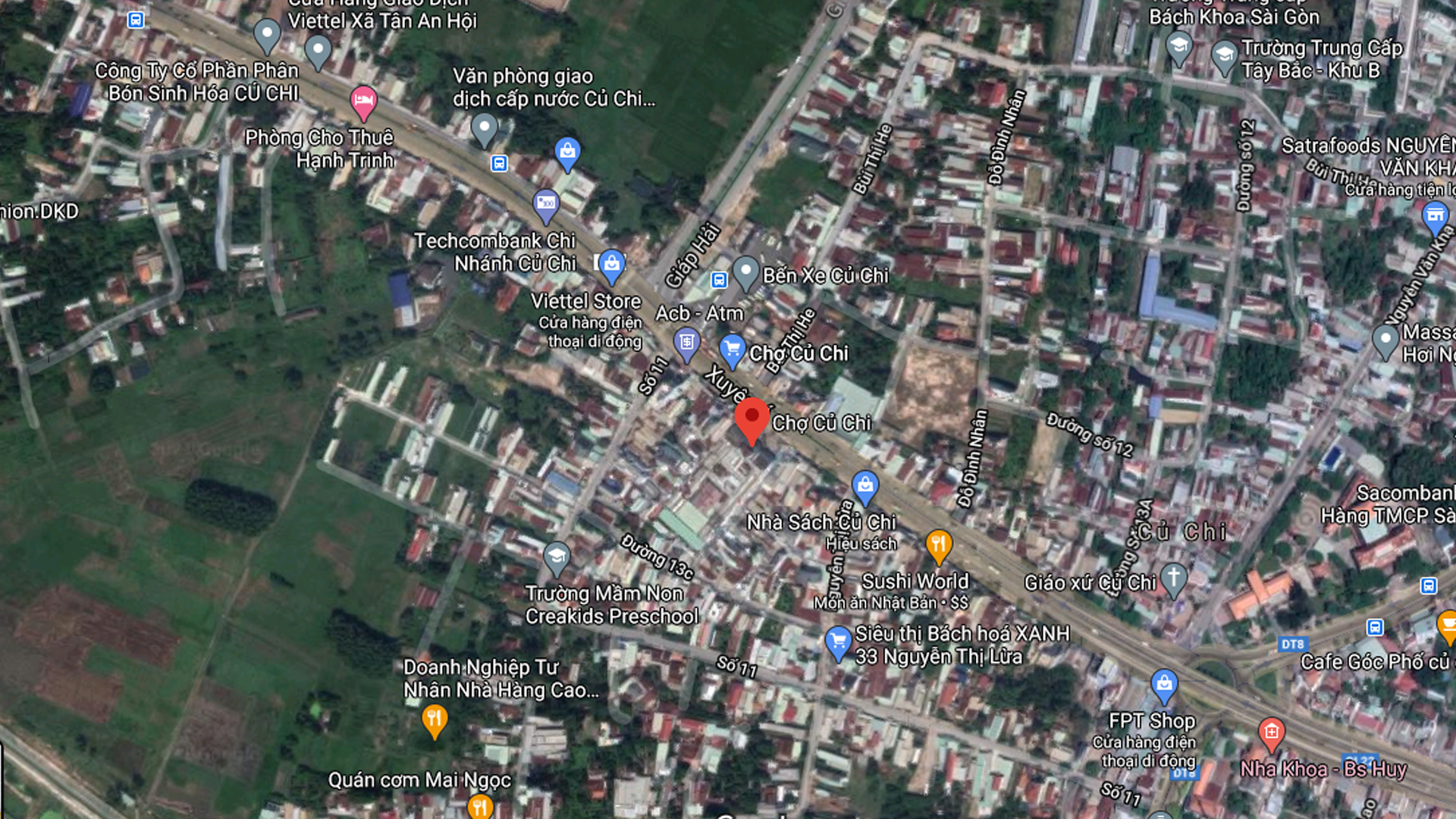Tap the Trường Mầm Non Creakids Preschool marker

click(x=556, y=557)
